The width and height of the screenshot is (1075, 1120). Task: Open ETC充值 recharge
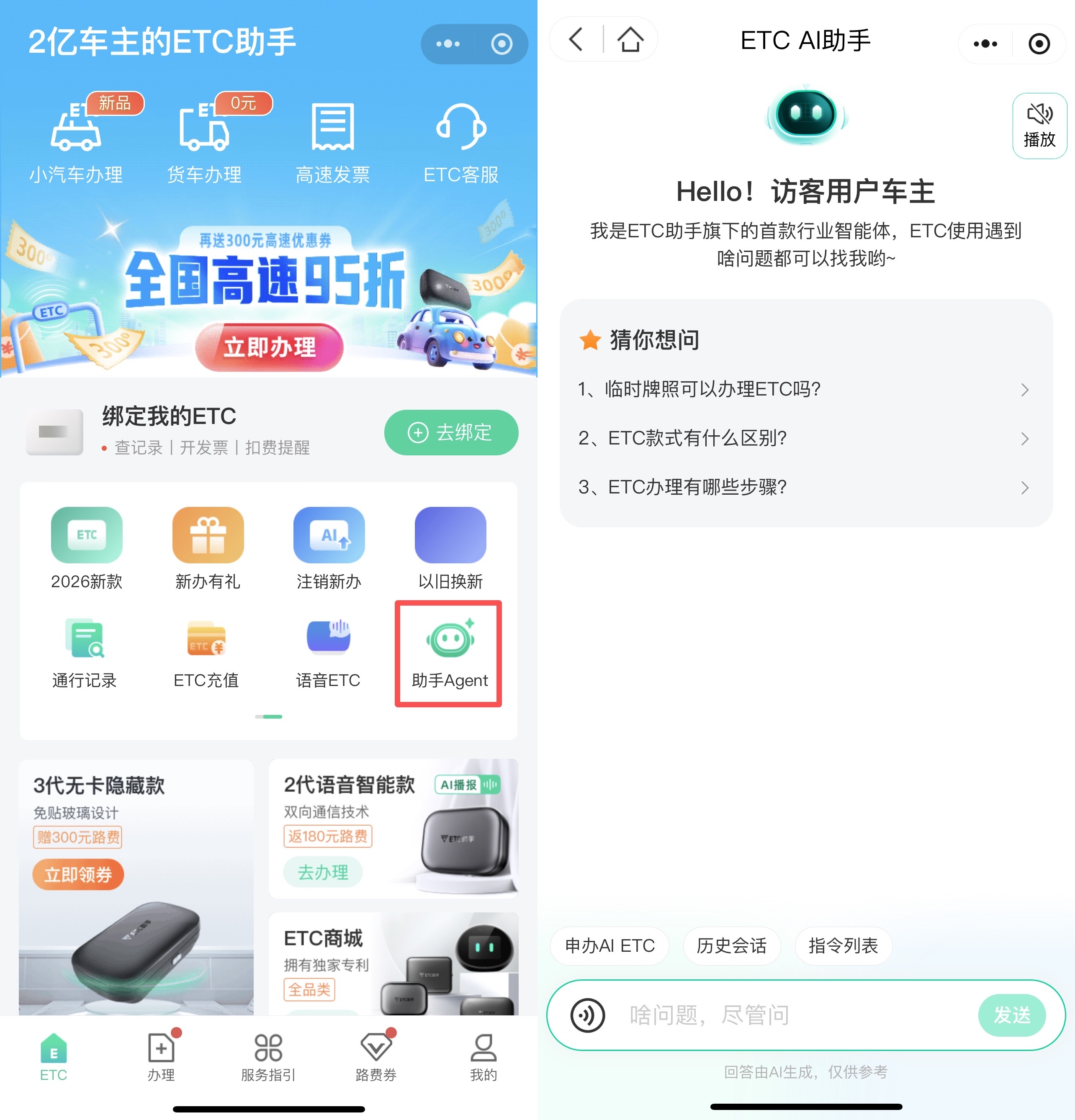206,653
